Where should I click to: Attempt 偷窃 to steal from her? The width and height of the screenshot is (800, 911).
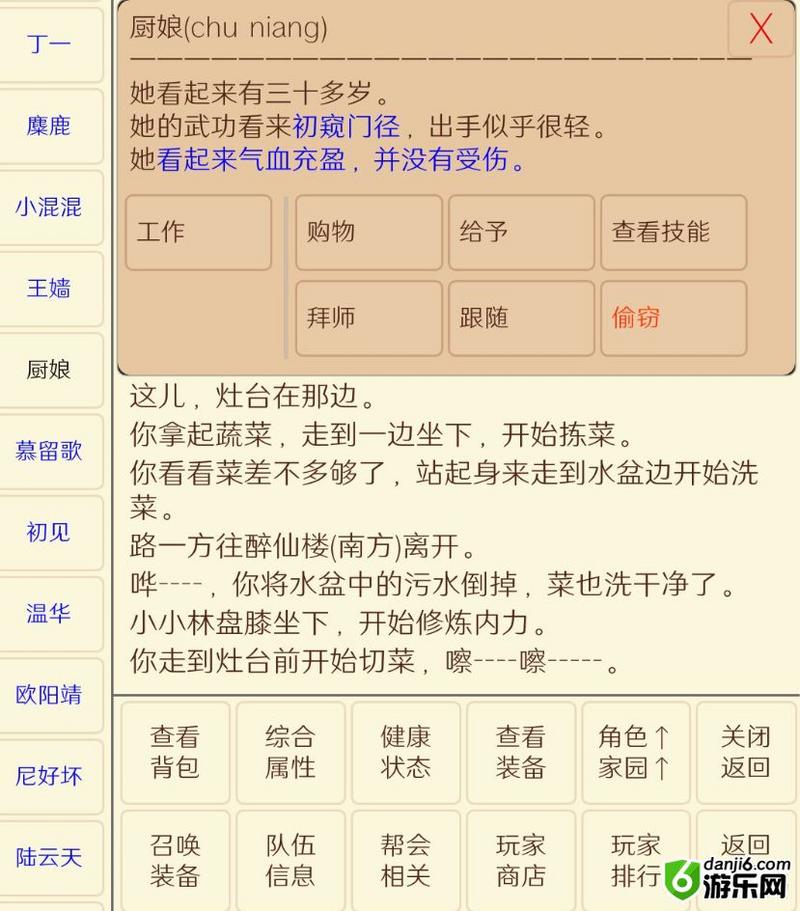coord(674,318)
